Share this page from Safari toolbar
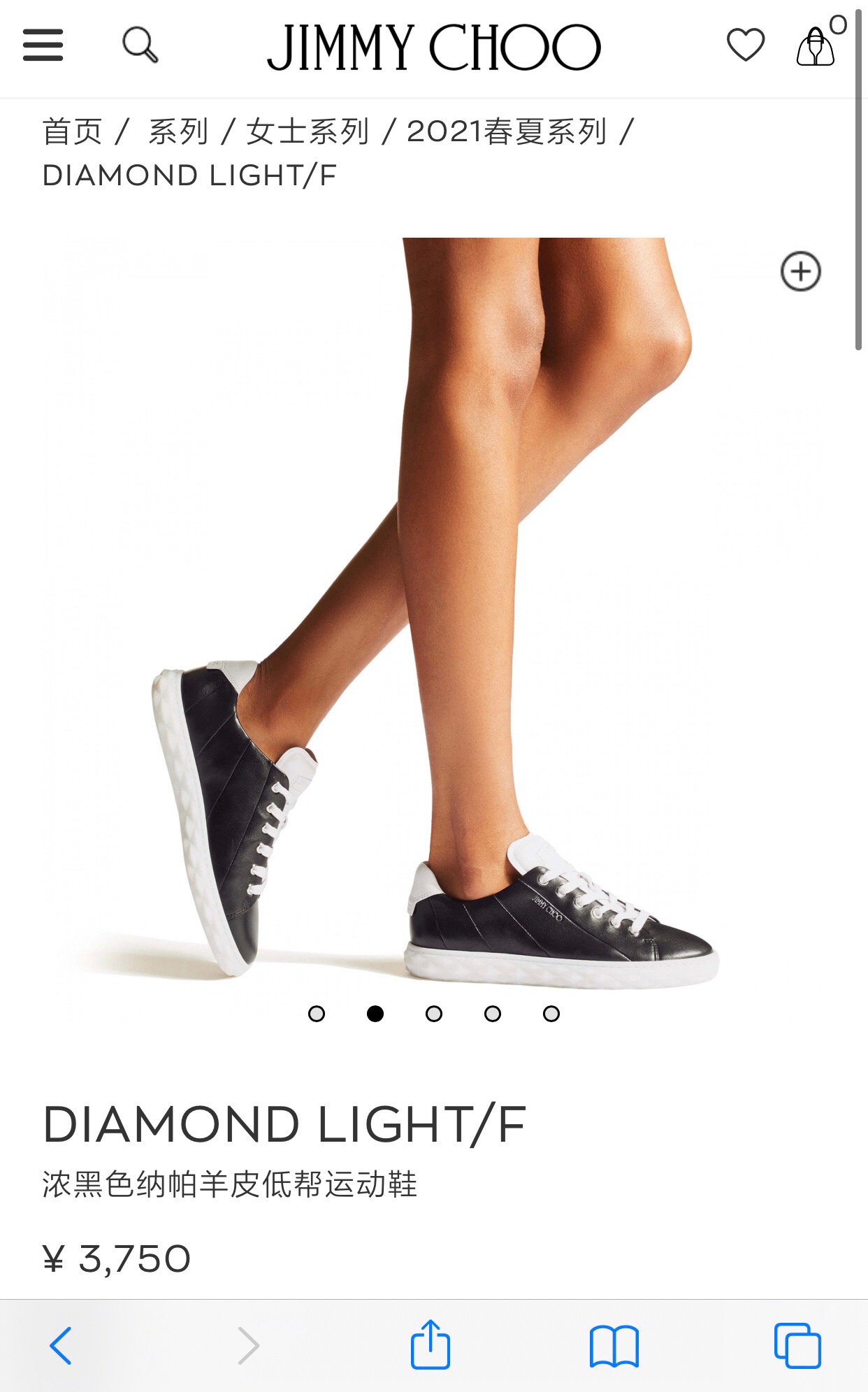Image resolution: width=868 pixels, height=1392 pixels. point(430,1344)
